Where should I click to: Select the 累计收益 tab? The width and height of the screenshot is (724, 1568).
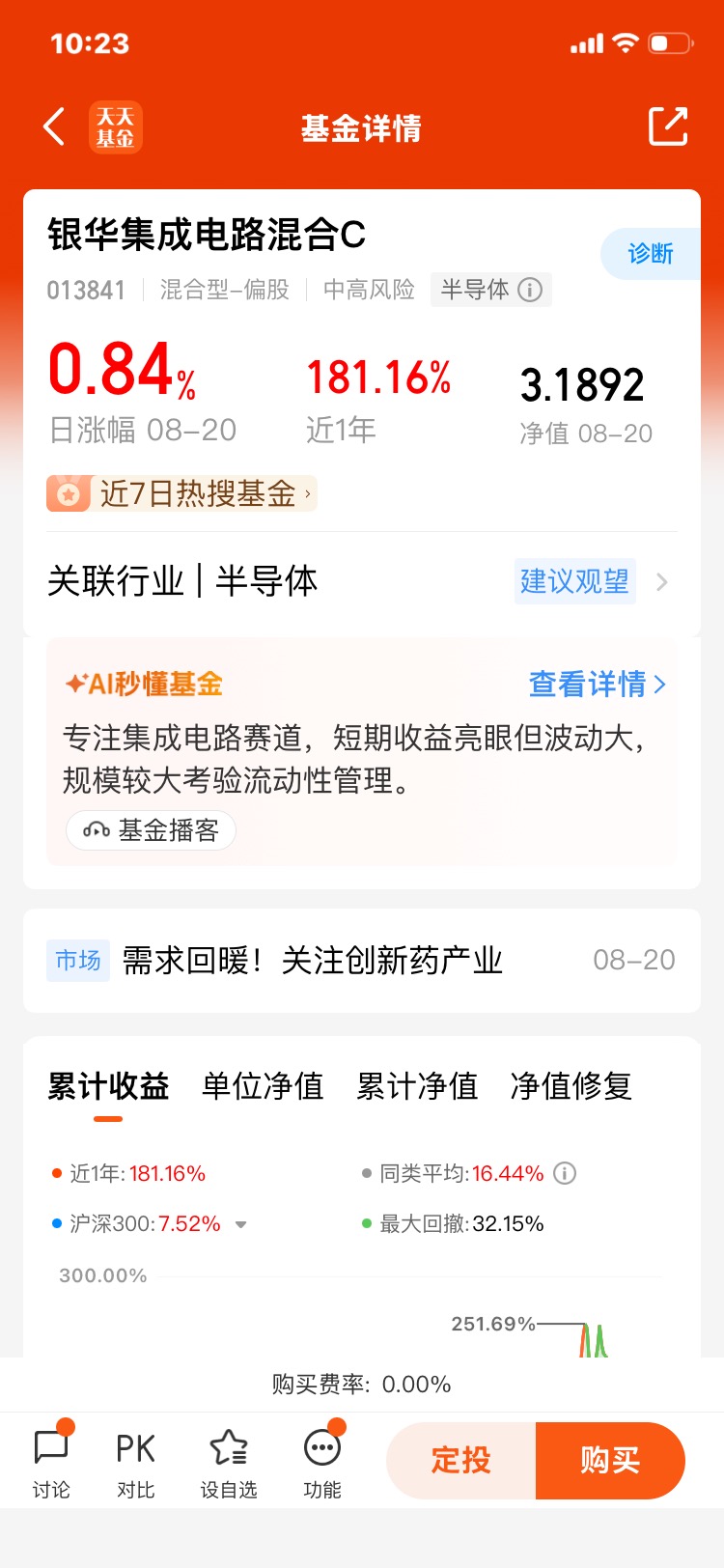point(108,1086)
